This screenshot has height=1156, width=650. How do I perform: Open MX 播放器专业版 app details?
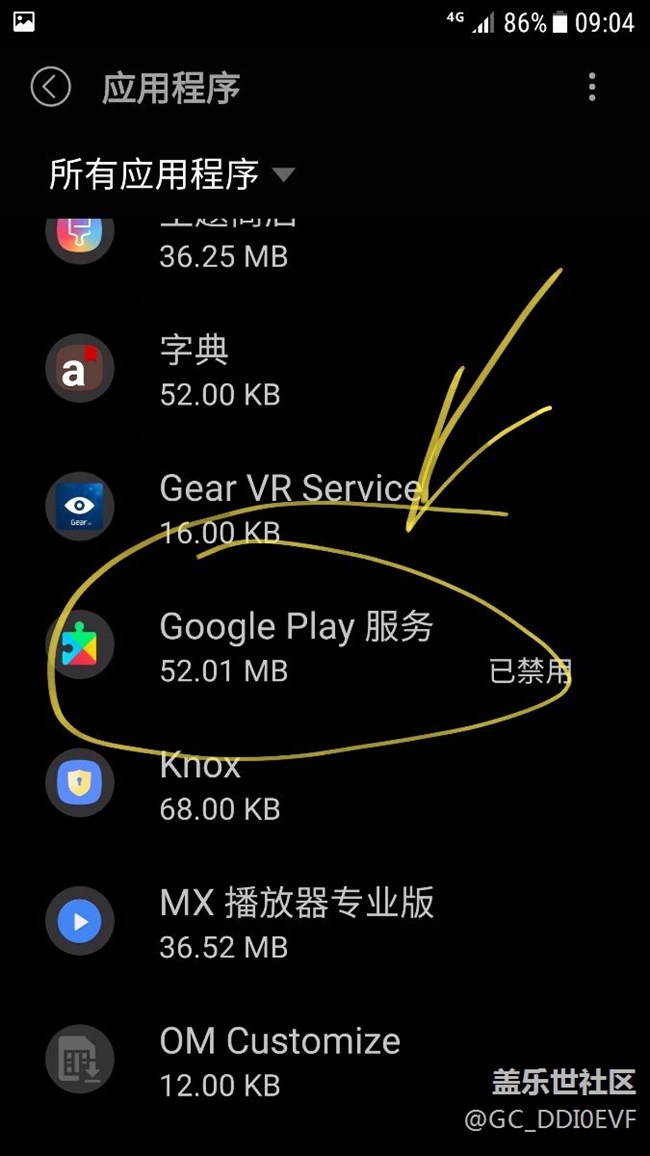pos(325,923)
